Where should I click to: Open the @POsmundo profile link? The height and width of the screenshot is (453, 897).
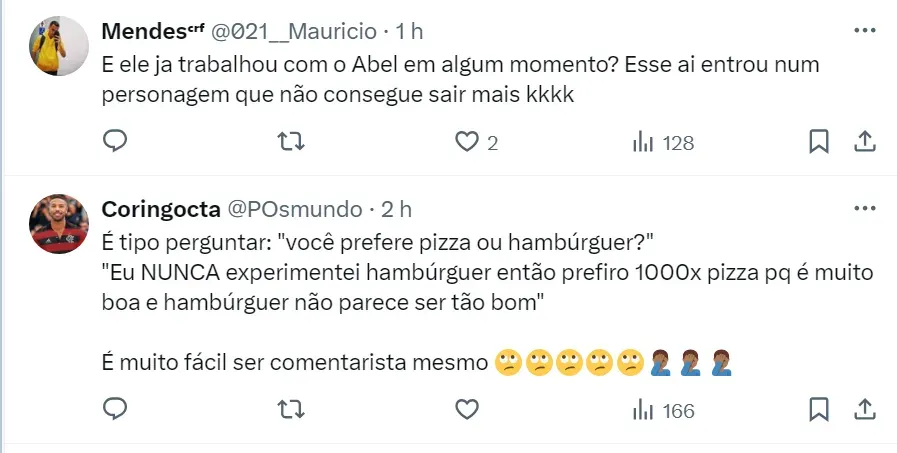(296, 210)
